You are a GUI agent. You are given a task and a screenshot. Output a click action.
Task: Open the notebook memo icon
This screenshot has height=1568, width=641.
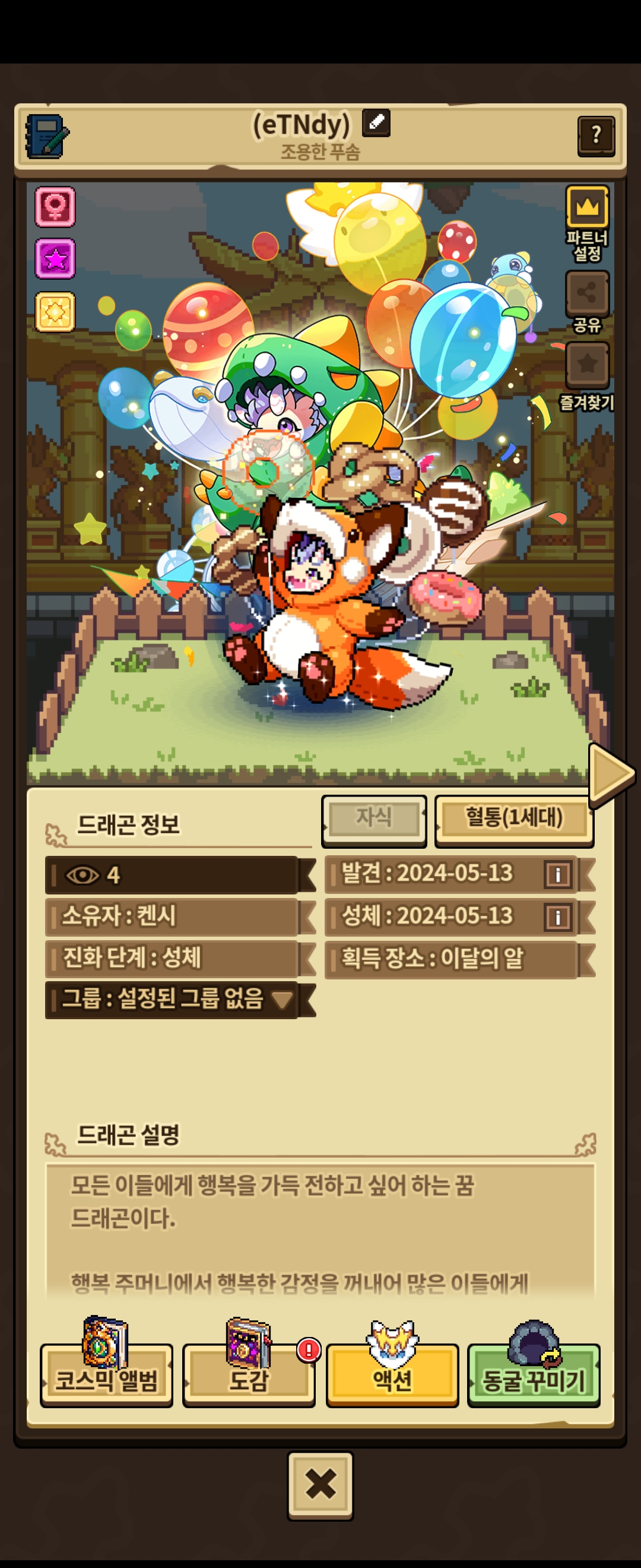click(46, 137)
